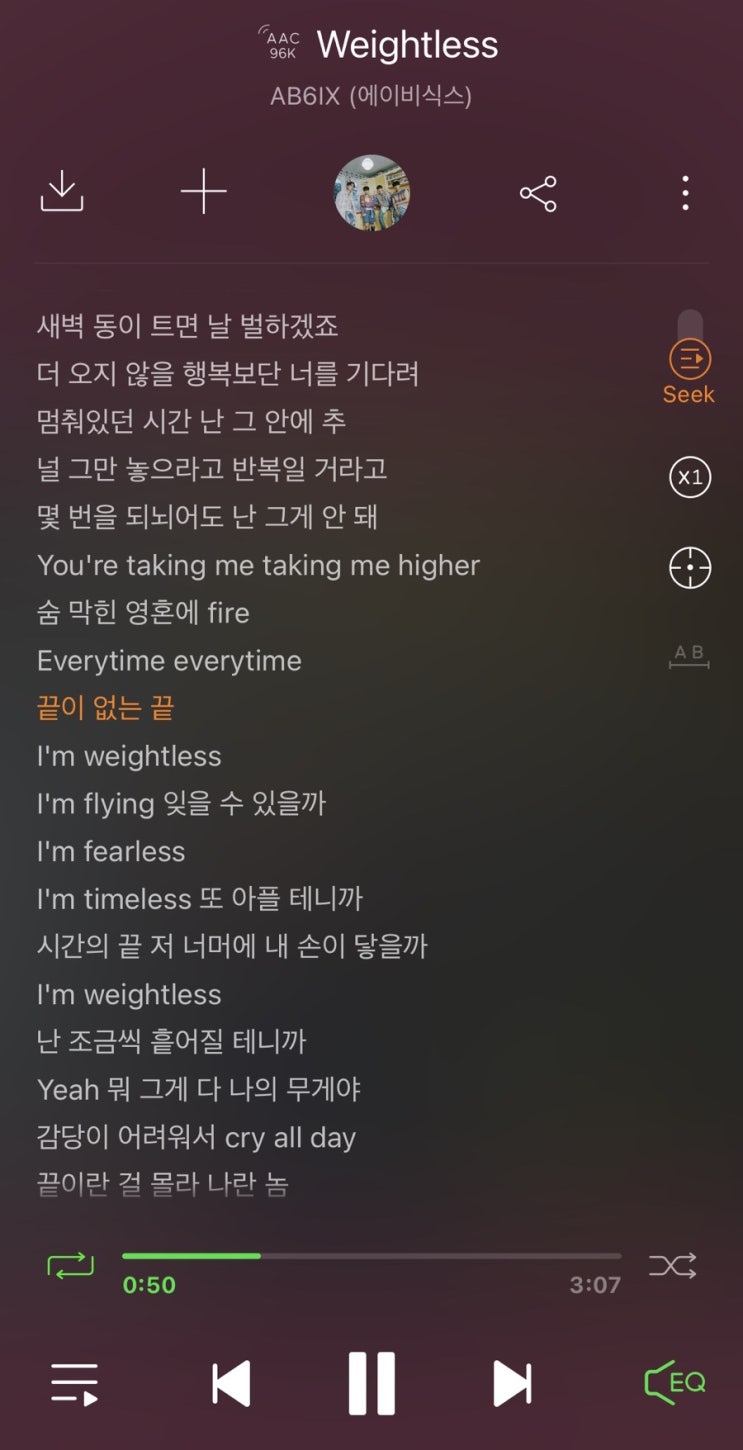The width and height of the screenshot is (743, 1450).
Task: Tap the crosshair icon to recenter lyrics
Action: point(690,569)
